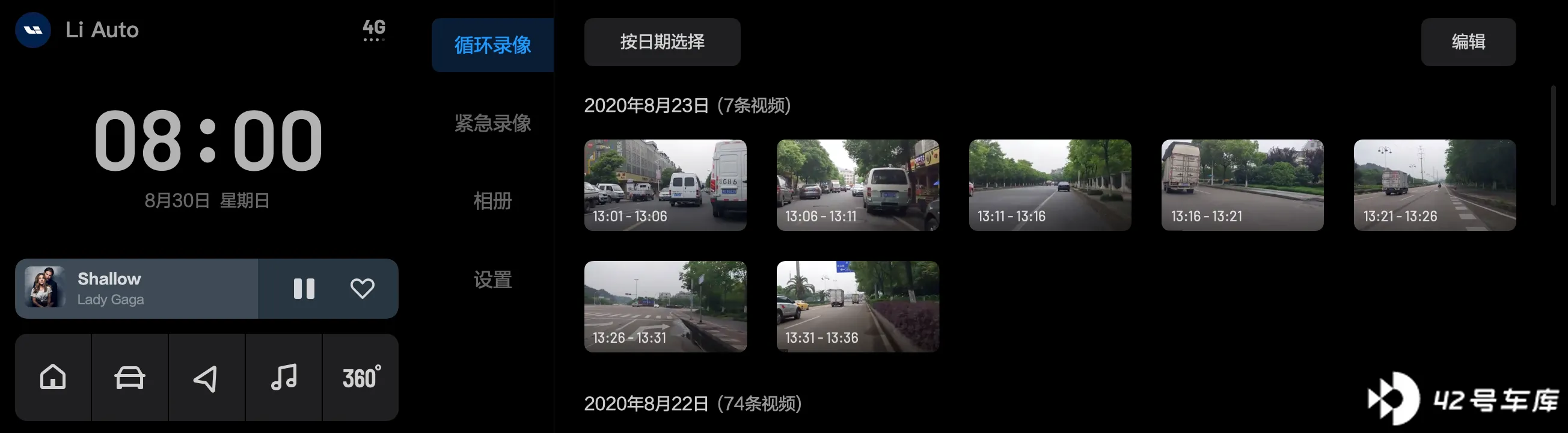This screenshot has width=1568, height=433.
Task: Switch to 相册 tab
Action: click(x=492, y=201)
